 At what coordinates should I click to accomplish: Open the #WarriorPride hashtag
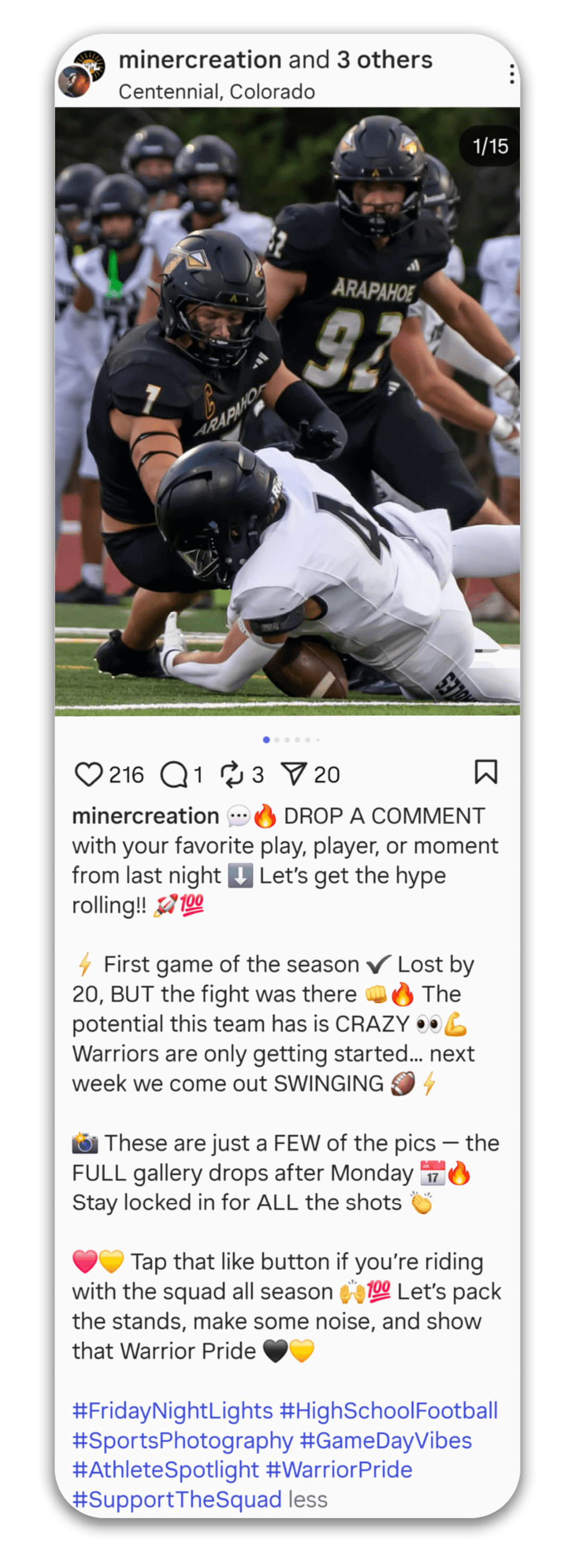click(x=339, y=1470)
